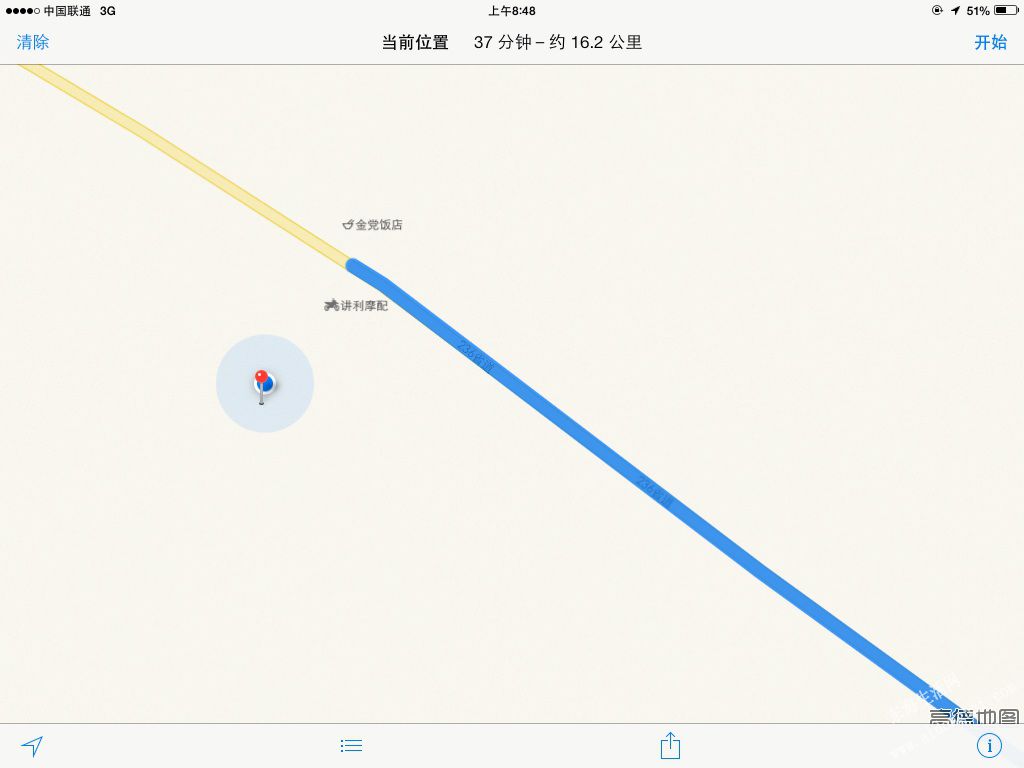Share this route
The height and width of the screenshot is (768, 1024).
(x=670, y=746)
